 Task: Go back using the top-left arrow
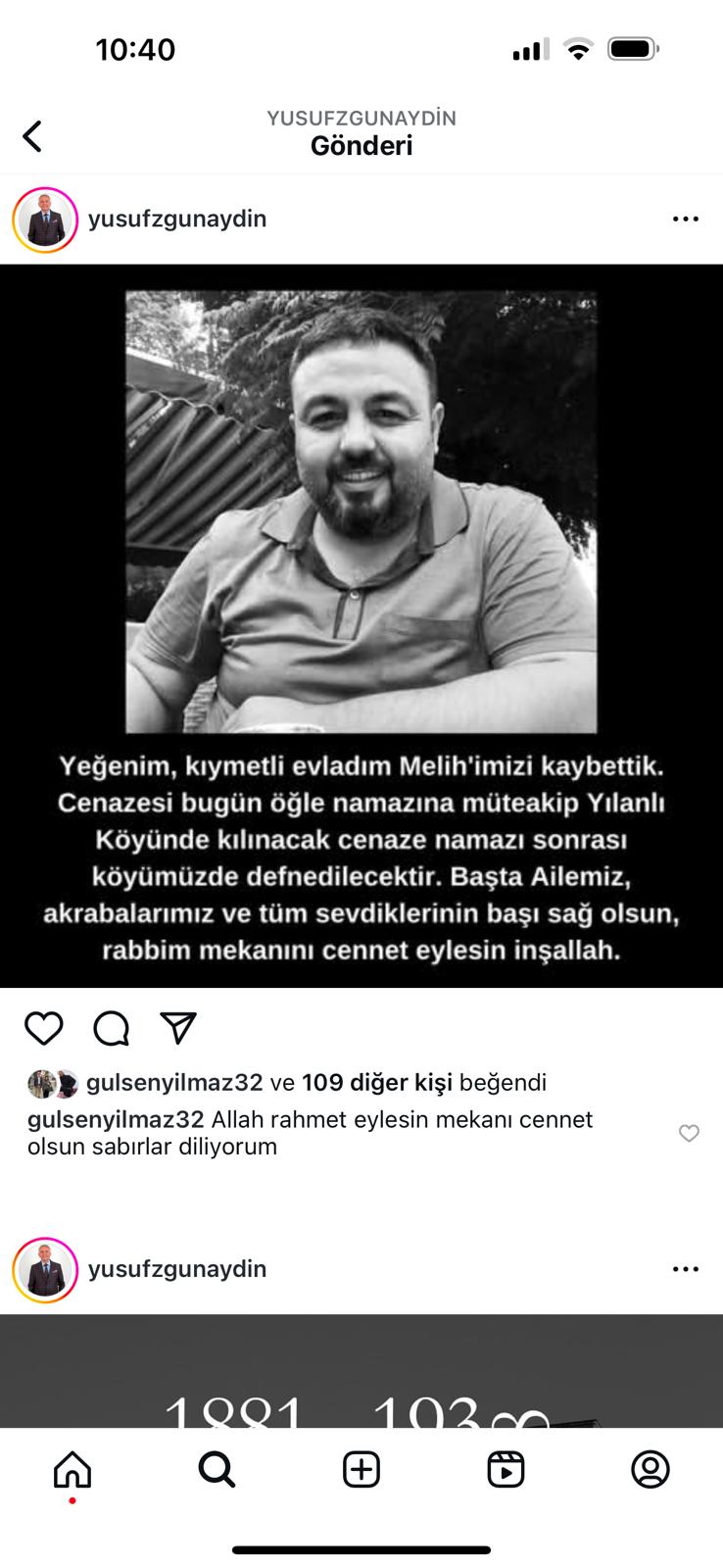pos(32,136)
